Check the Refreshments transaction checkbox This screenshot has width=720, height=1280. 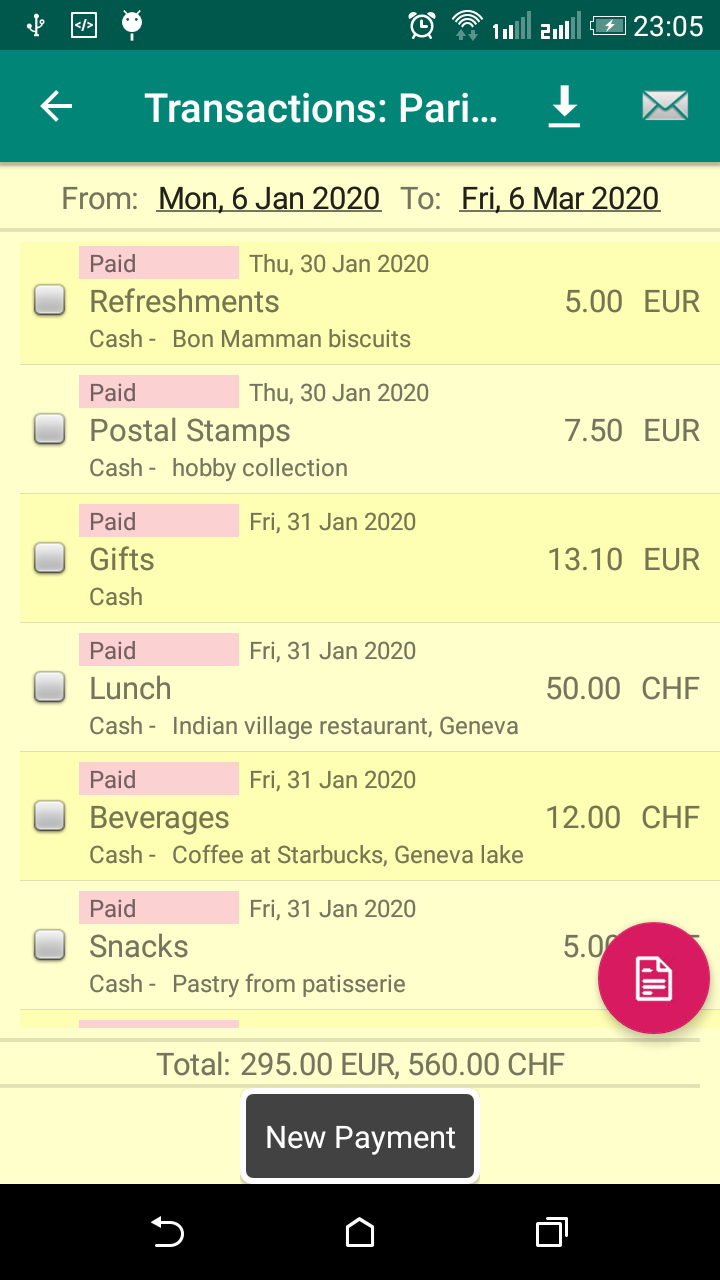[49, 299]
